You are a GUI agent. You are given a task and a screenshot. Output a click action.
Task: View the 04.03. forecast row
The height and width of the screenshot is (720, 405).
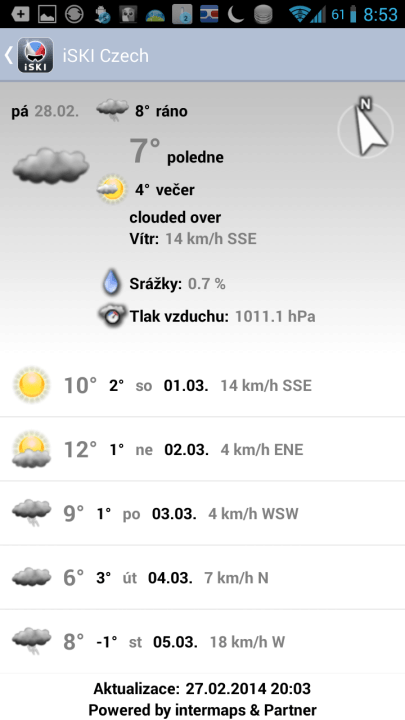[x=202, y=578]
